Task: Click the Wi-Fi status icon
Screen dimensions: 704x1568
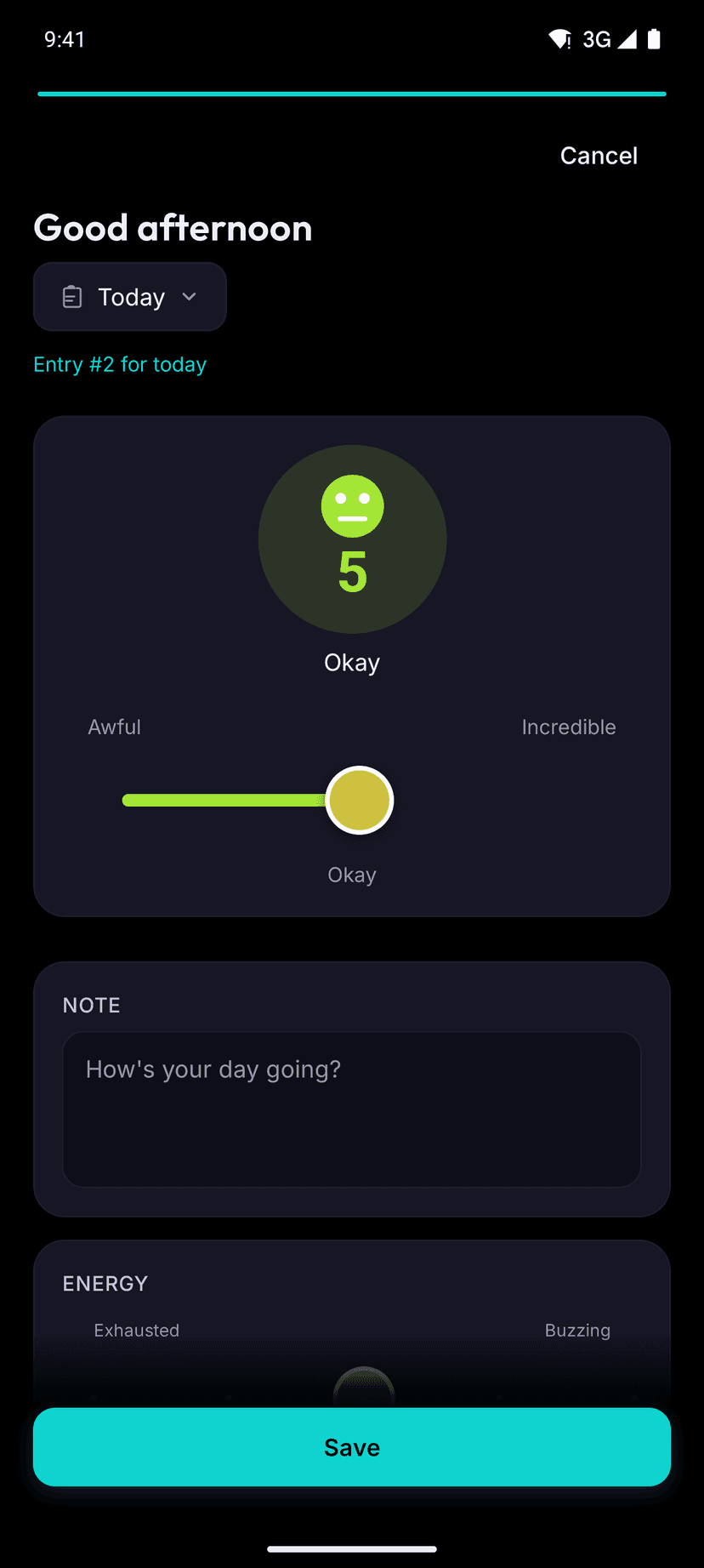Action: point(560,38)
